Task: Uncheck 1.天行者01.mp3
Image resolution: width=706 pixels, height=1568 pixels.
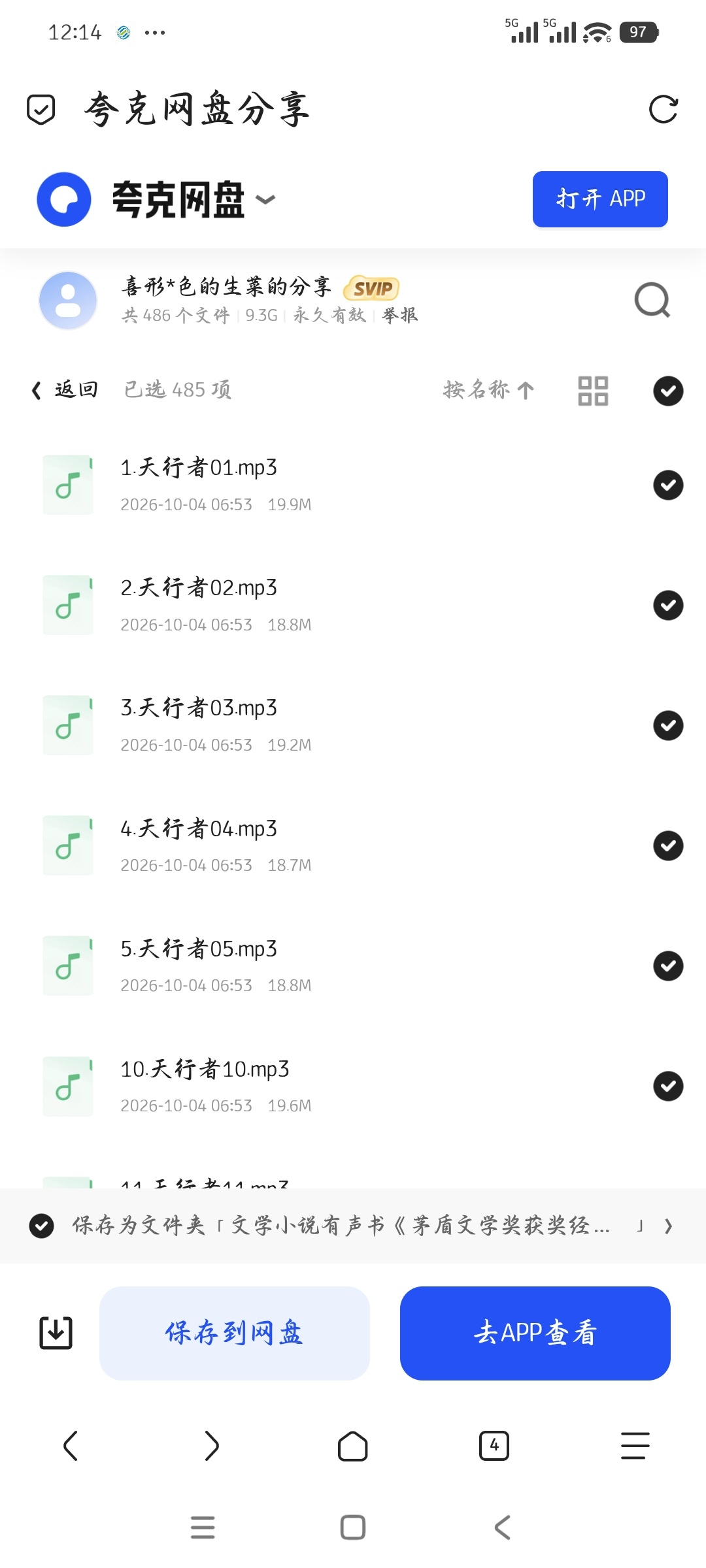Action: 668,485
